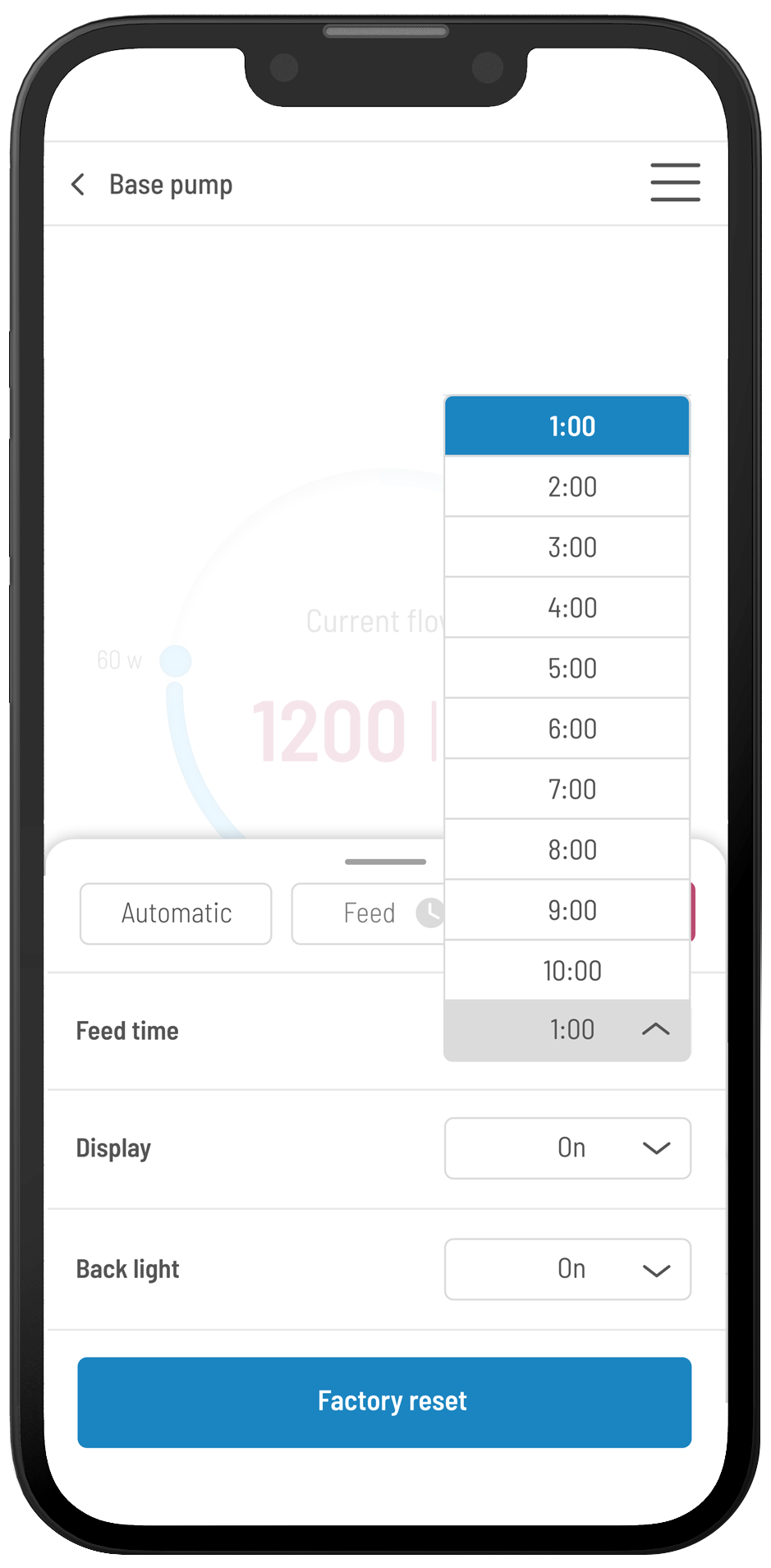Select the 9:00 option

pyautogui.click(x=567, y=910)
